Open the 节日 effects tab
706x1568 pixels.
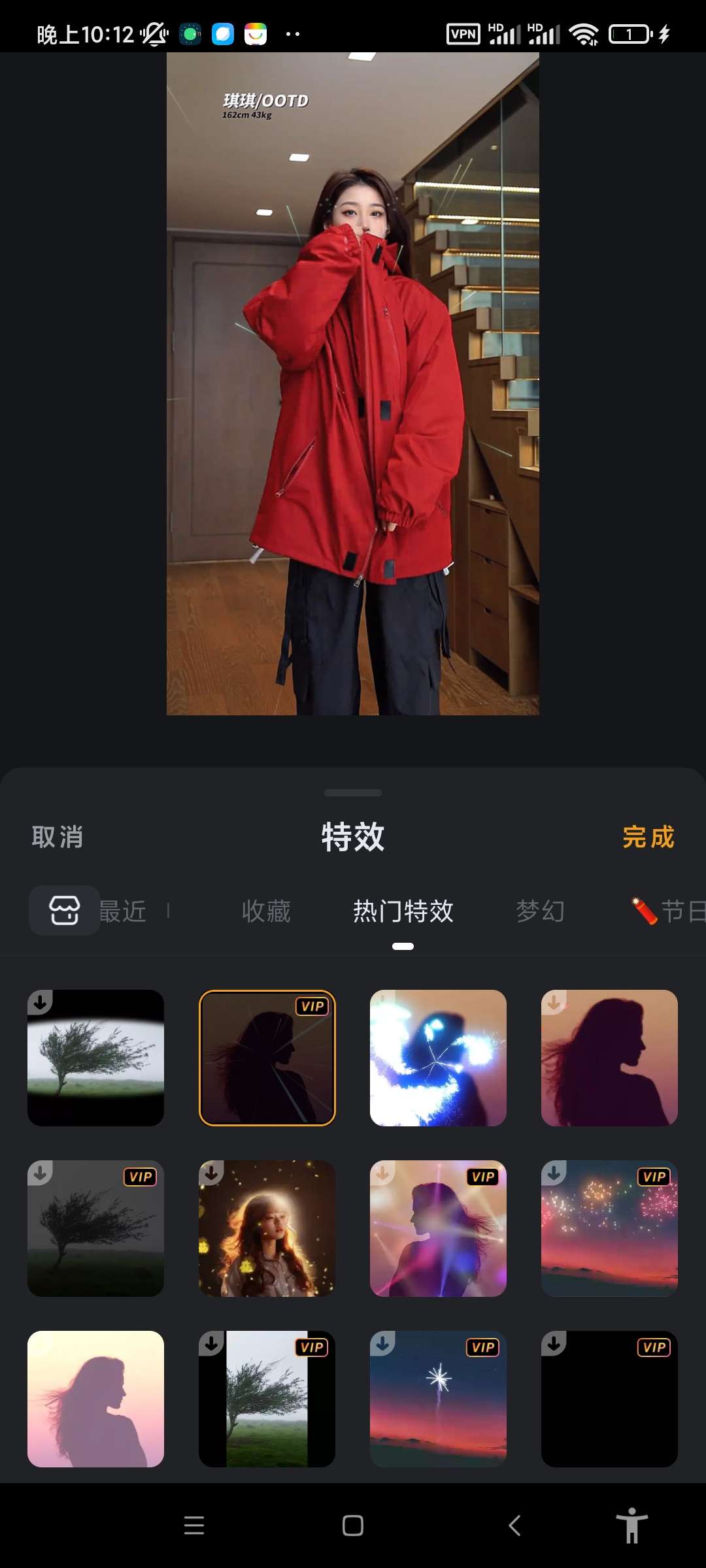pos(673,911)
